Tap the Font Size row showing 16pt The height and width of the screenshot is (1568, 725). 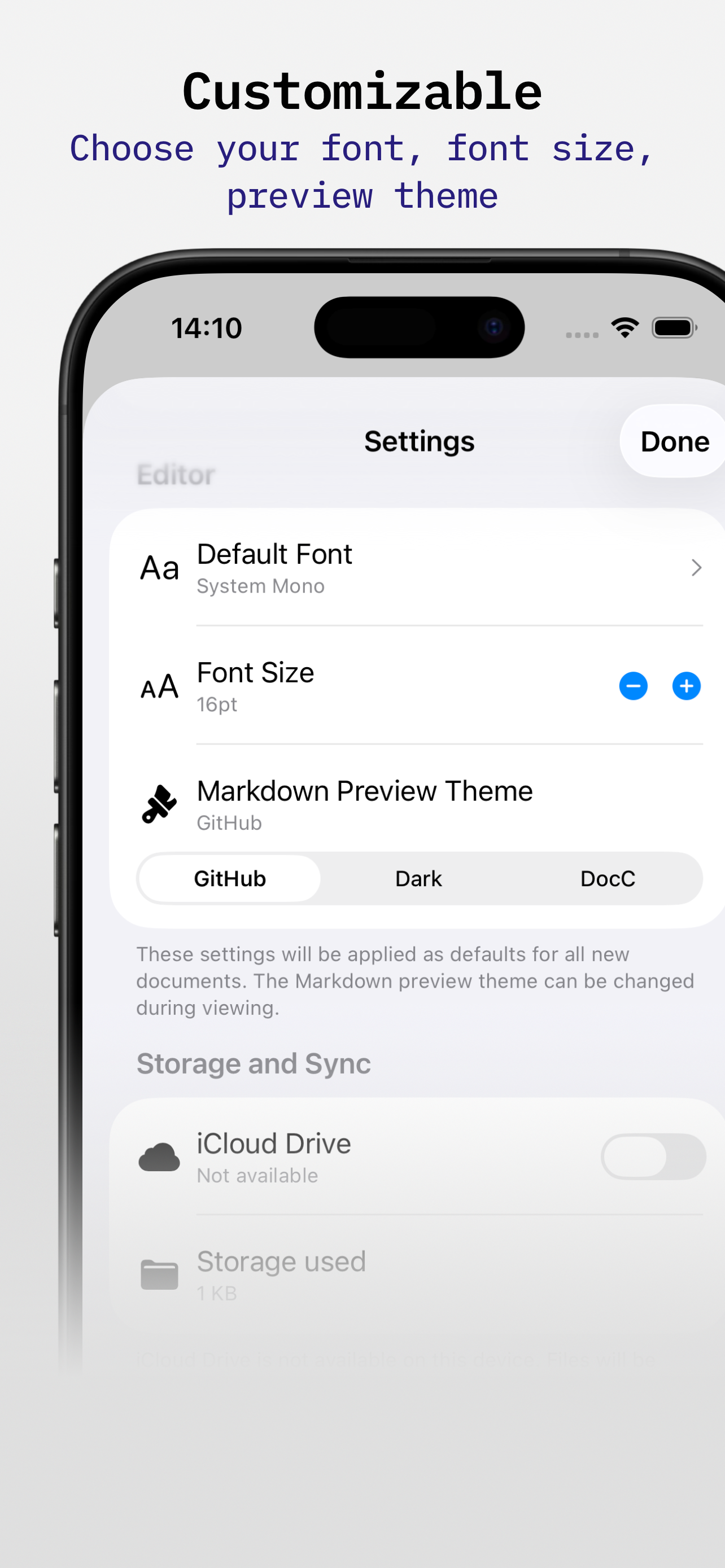[x=365, y=686]
